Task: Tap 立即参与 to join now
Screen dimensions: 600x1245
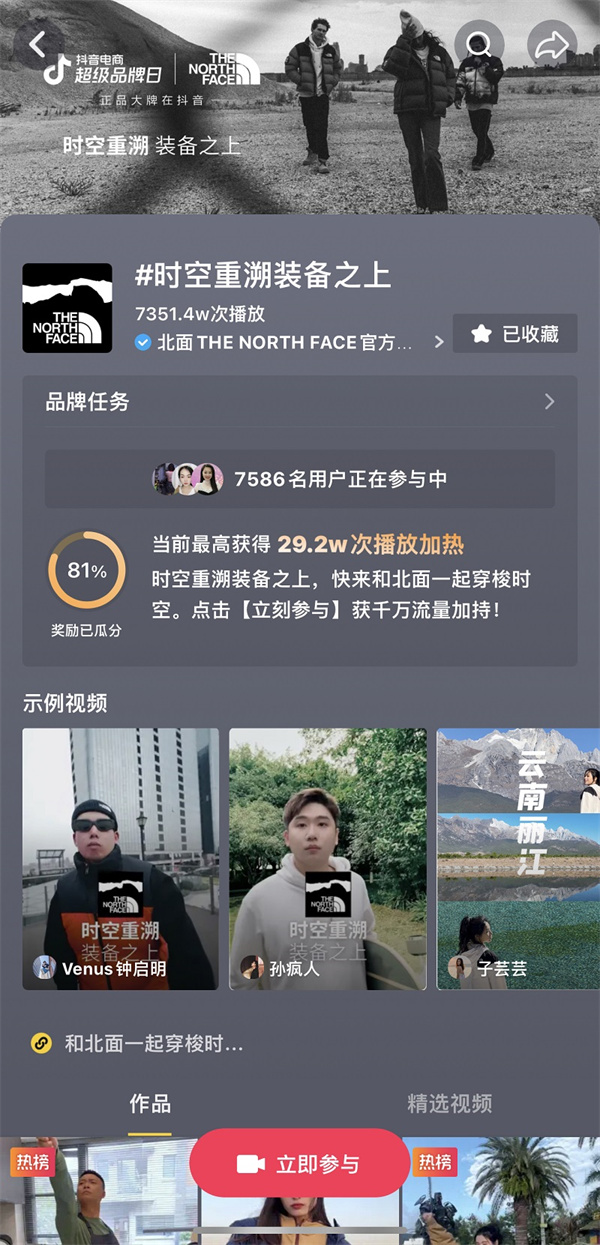Action: (299, 1164)
